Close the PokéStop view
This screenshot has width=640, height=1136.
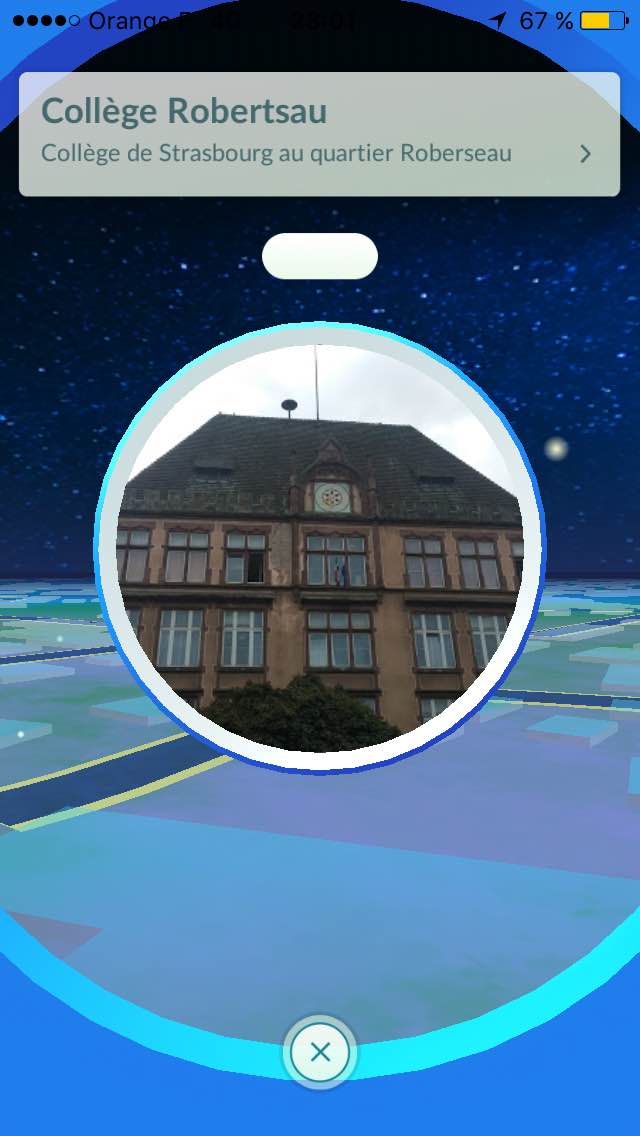click(x=320, y=1051)
